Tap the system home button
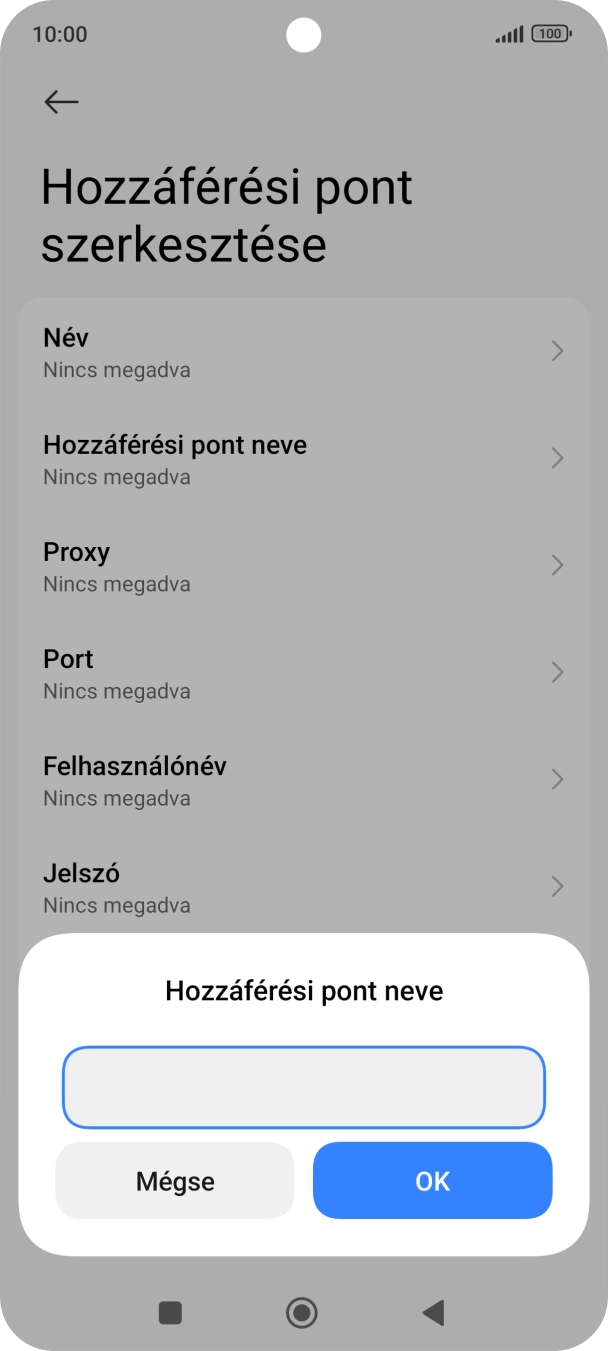 (302, 1312)
